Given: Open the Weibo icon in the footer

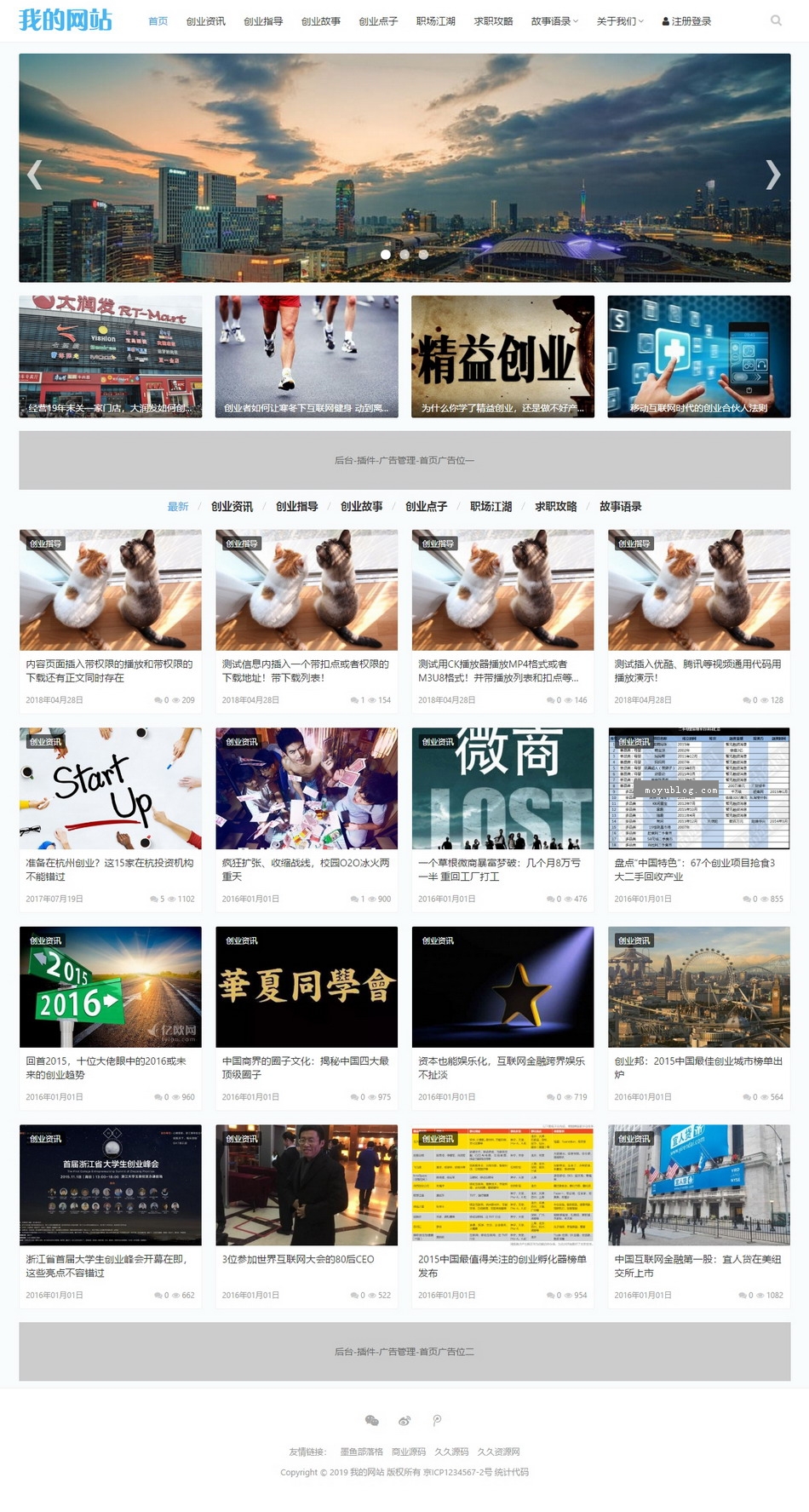Looking at the screenshot, I should click(x=404, y=1420).
